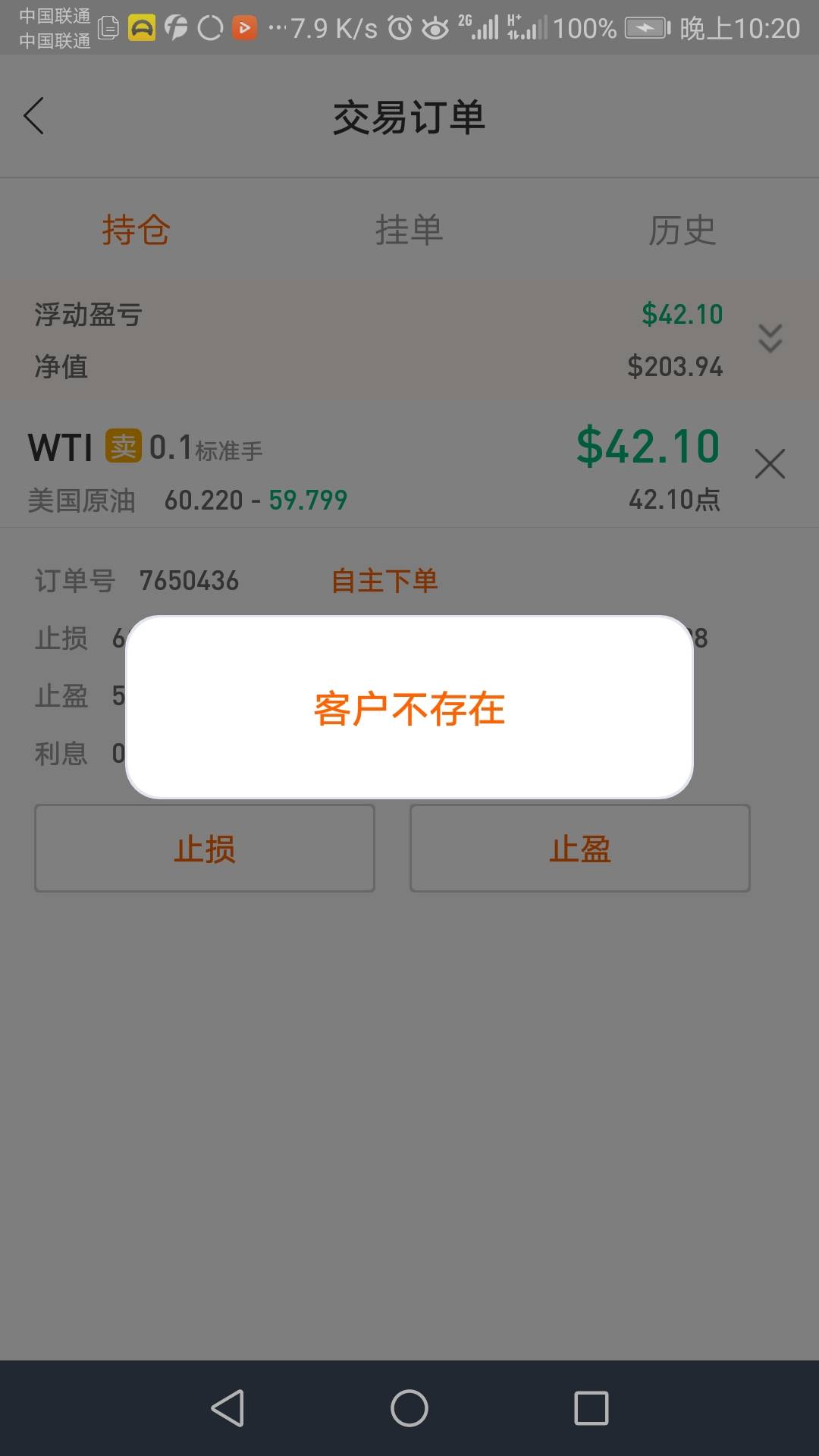Tap the 止盈 button
Viewport: 819px width, 1456px height.
coord(580,848)
